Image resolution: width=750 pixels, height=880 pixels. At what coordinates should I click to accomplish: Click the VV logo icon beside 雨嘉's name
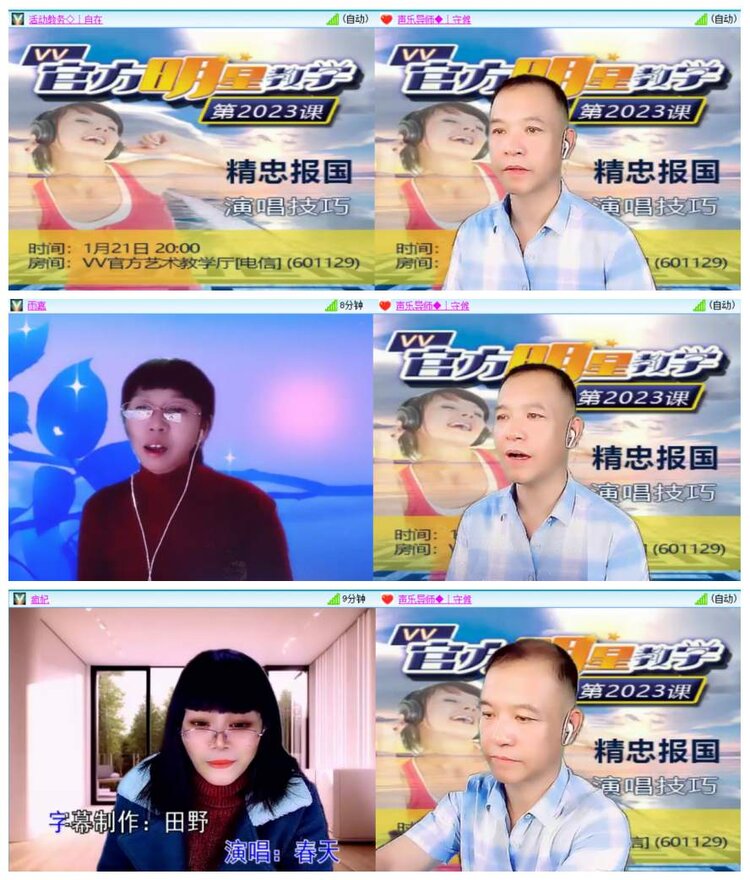(16, 303)
